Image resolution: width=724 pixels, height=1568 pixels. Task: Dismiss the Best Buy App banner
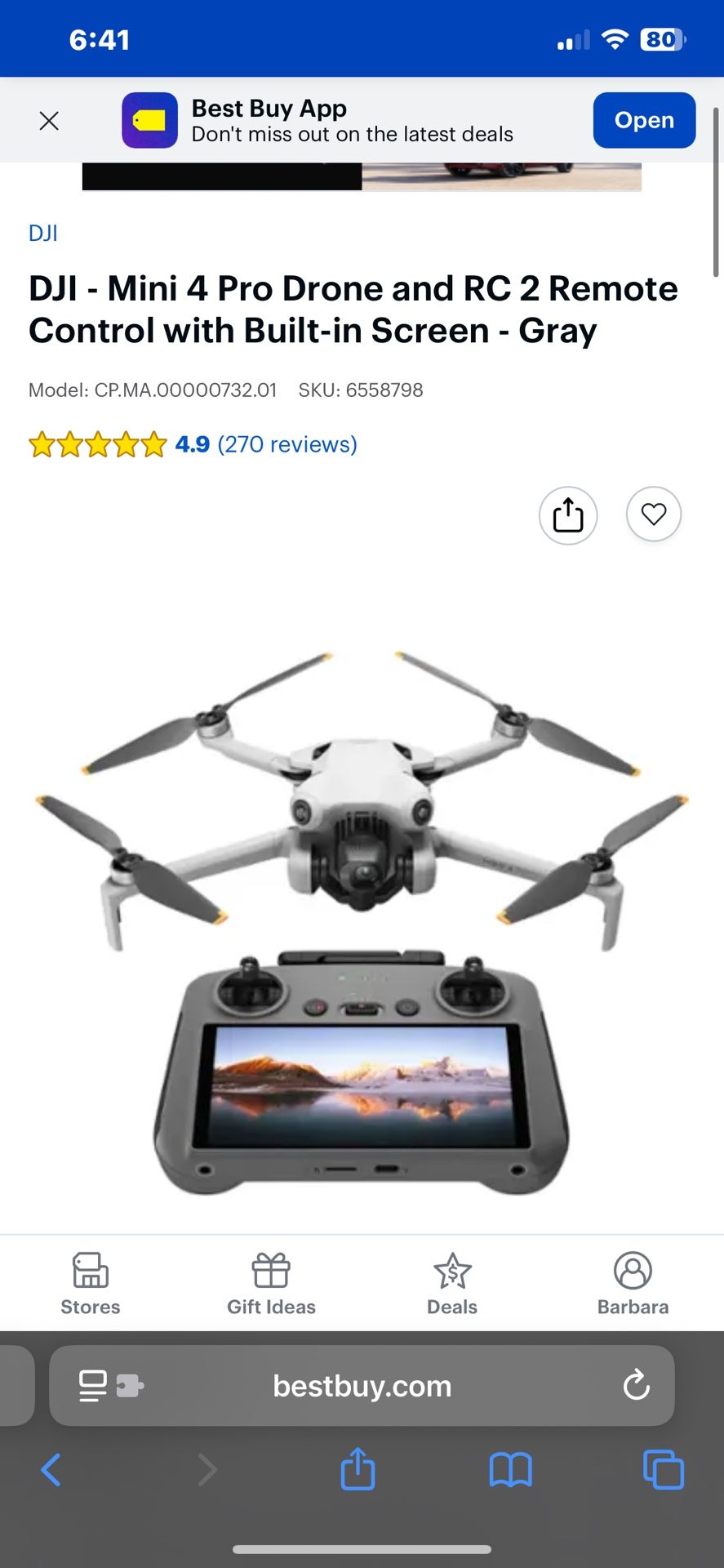tap(49, 121)
